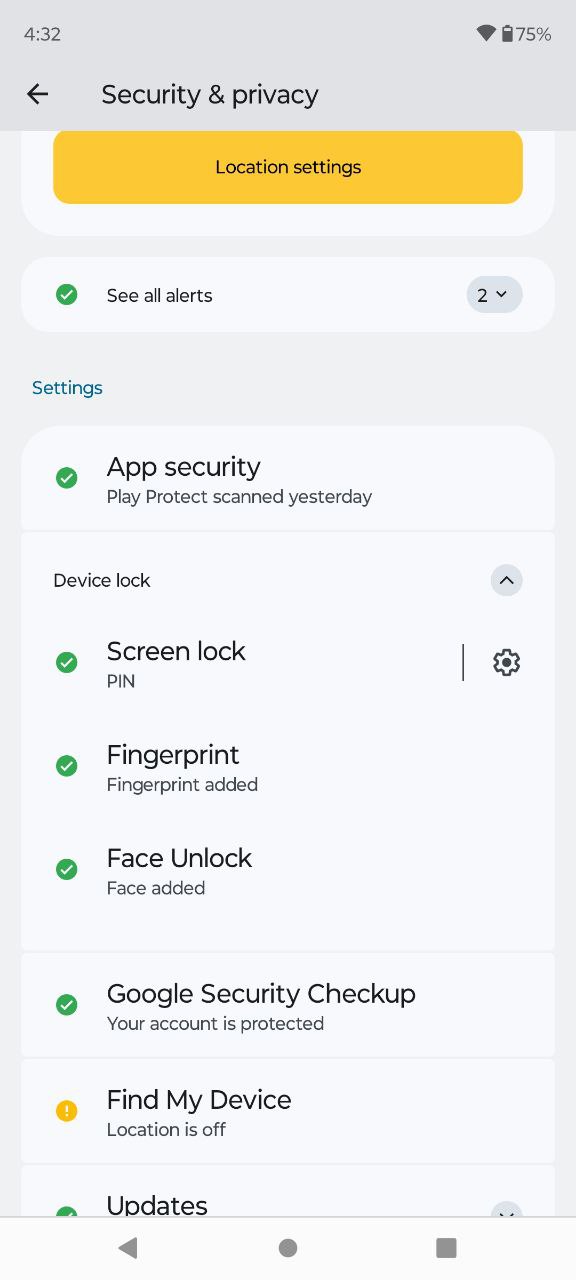
Task: Open App security
Action: 288,479
